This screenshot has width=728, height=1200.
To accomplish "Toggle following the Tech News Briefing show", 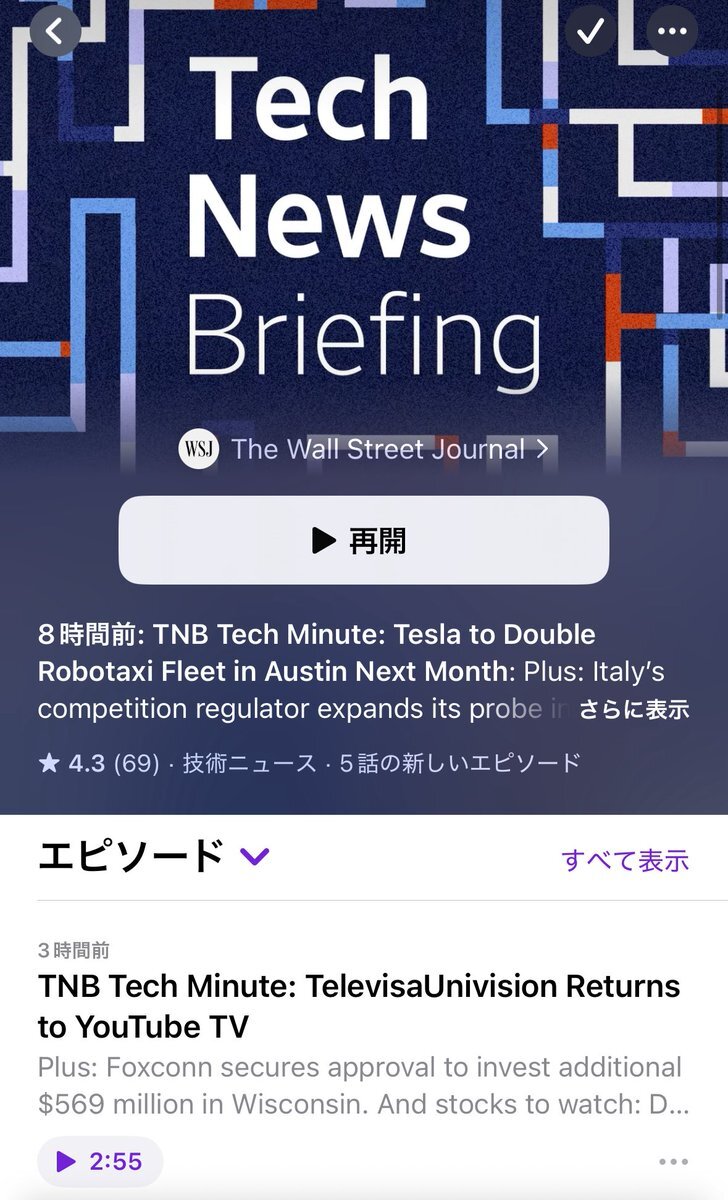I will [589, 30].
